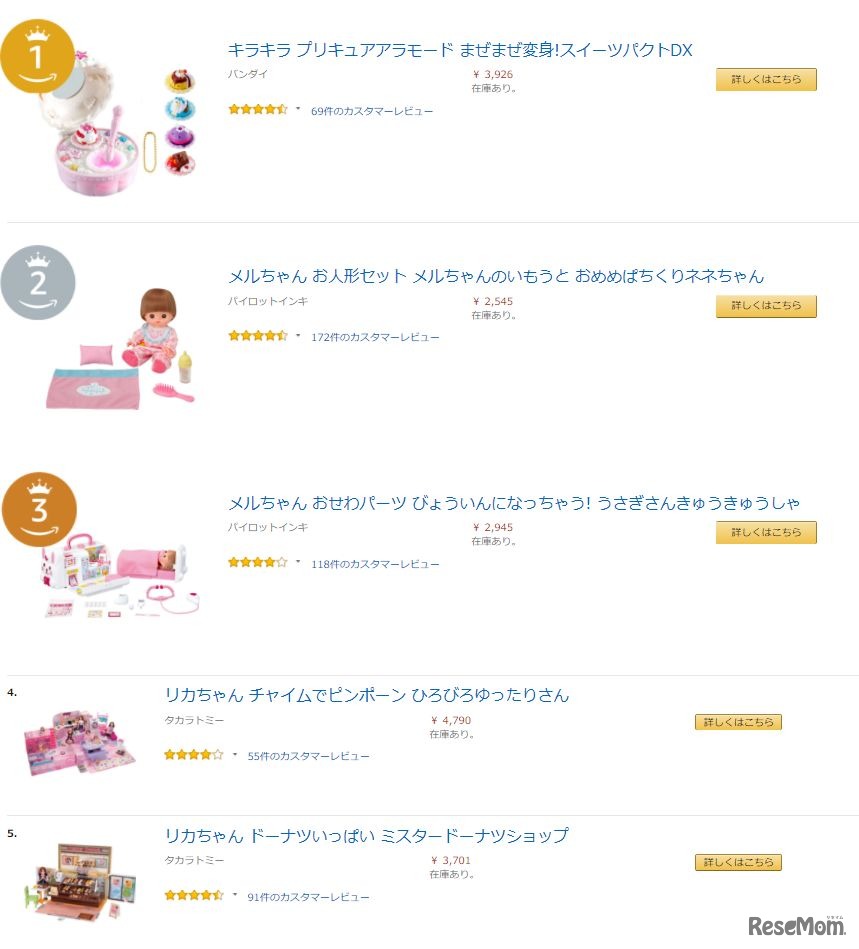Viewport: 859px width, 949px height.
Task: Open the メルちゃん お人形セット ネネちゃん title link
Action: (495, 276)
